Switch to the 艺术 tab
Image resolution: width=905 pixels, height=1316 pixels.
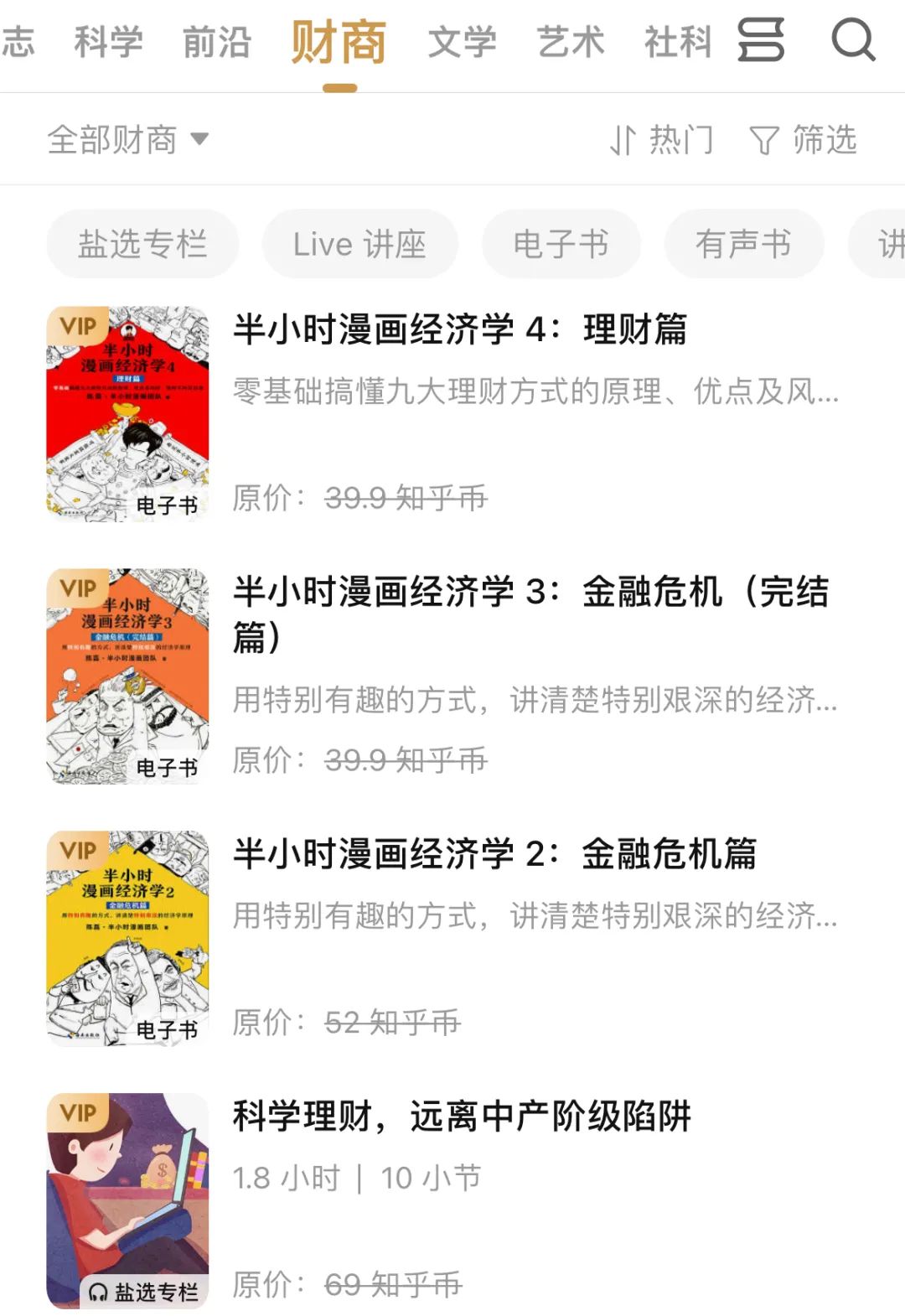571,42
